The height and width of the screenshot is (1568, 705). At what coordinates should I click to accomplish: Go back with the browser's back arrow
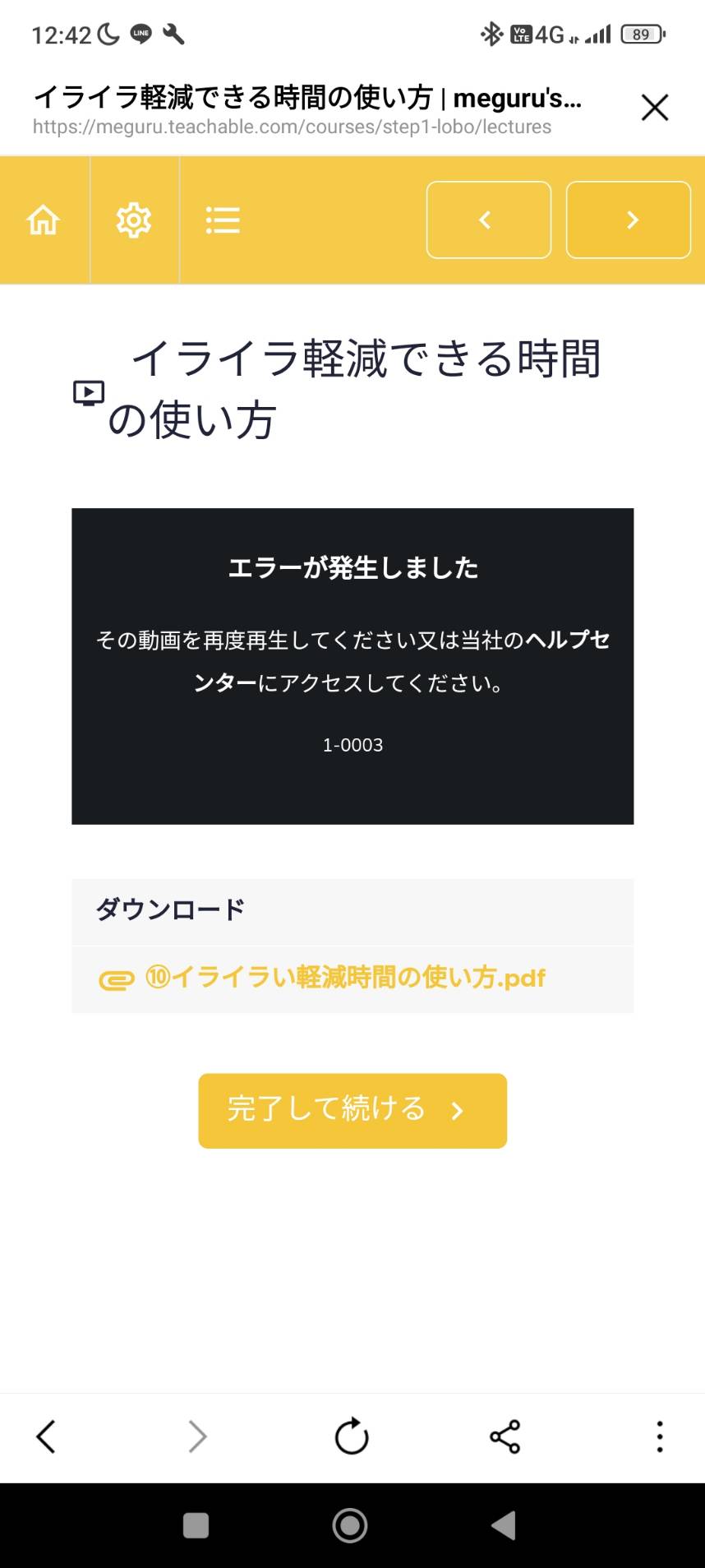coord(46,1436)
